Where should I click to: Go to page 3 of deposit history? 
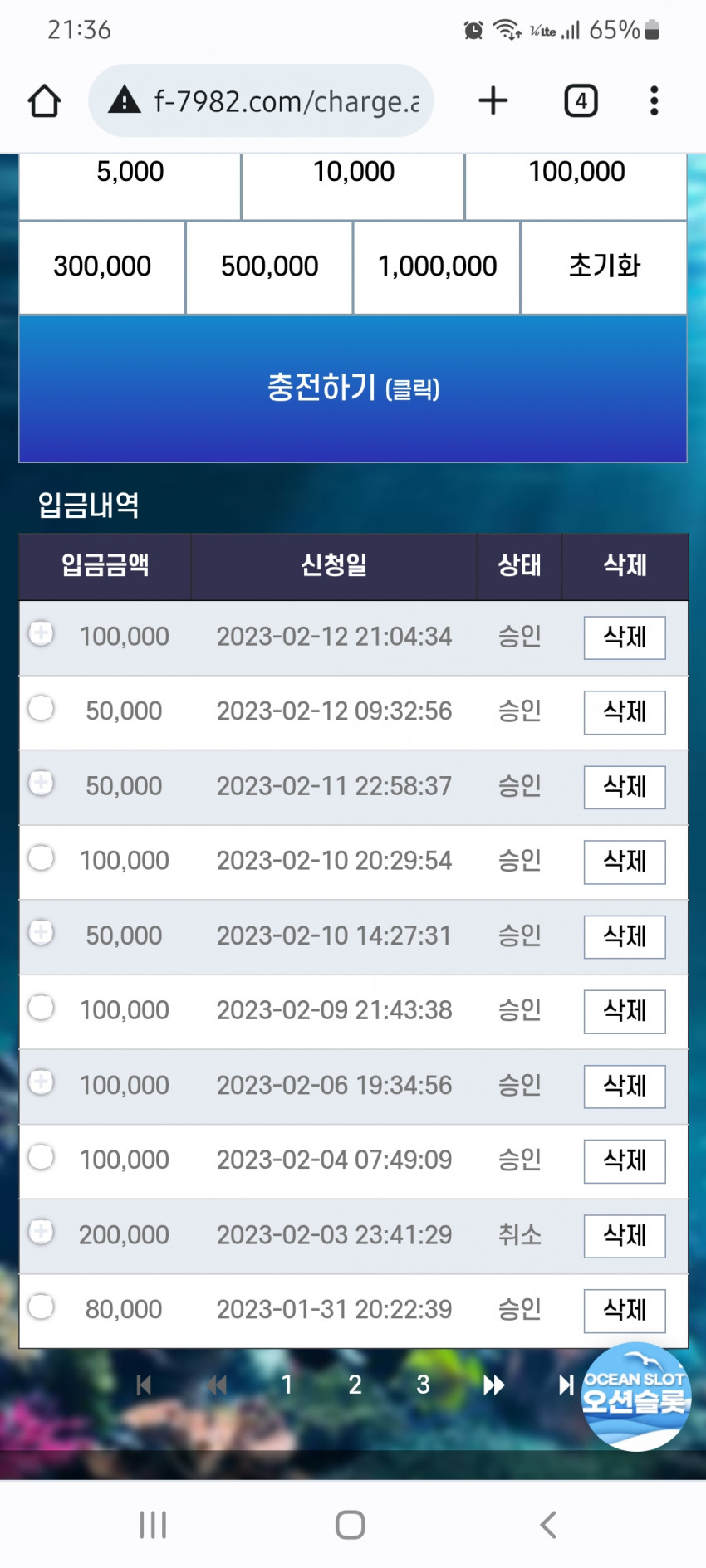point(423,1385)
